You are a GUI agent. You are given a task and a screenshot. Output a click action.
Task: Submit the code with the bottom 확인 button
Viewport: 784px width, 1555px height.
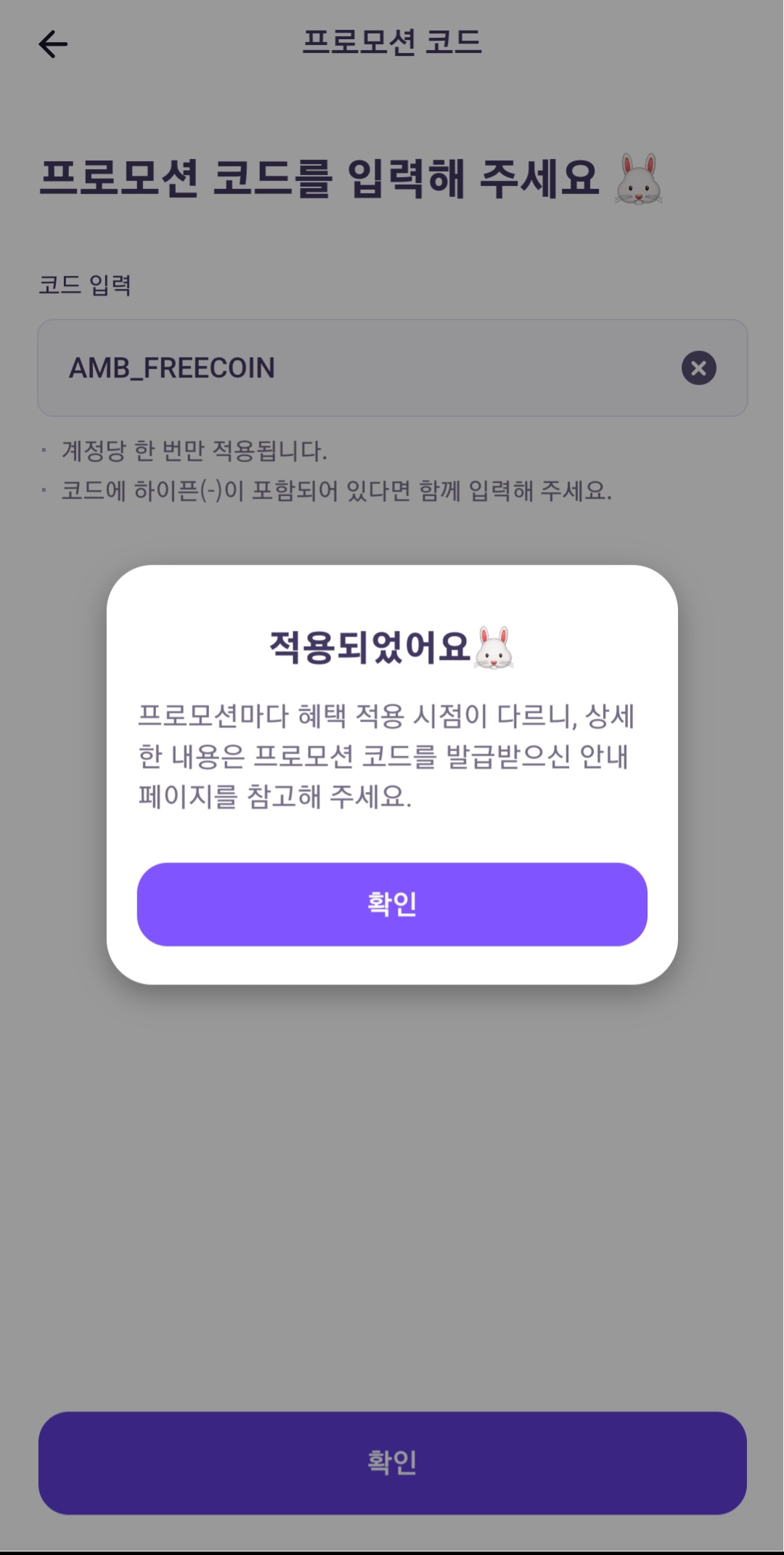(x=392, y=1463)
